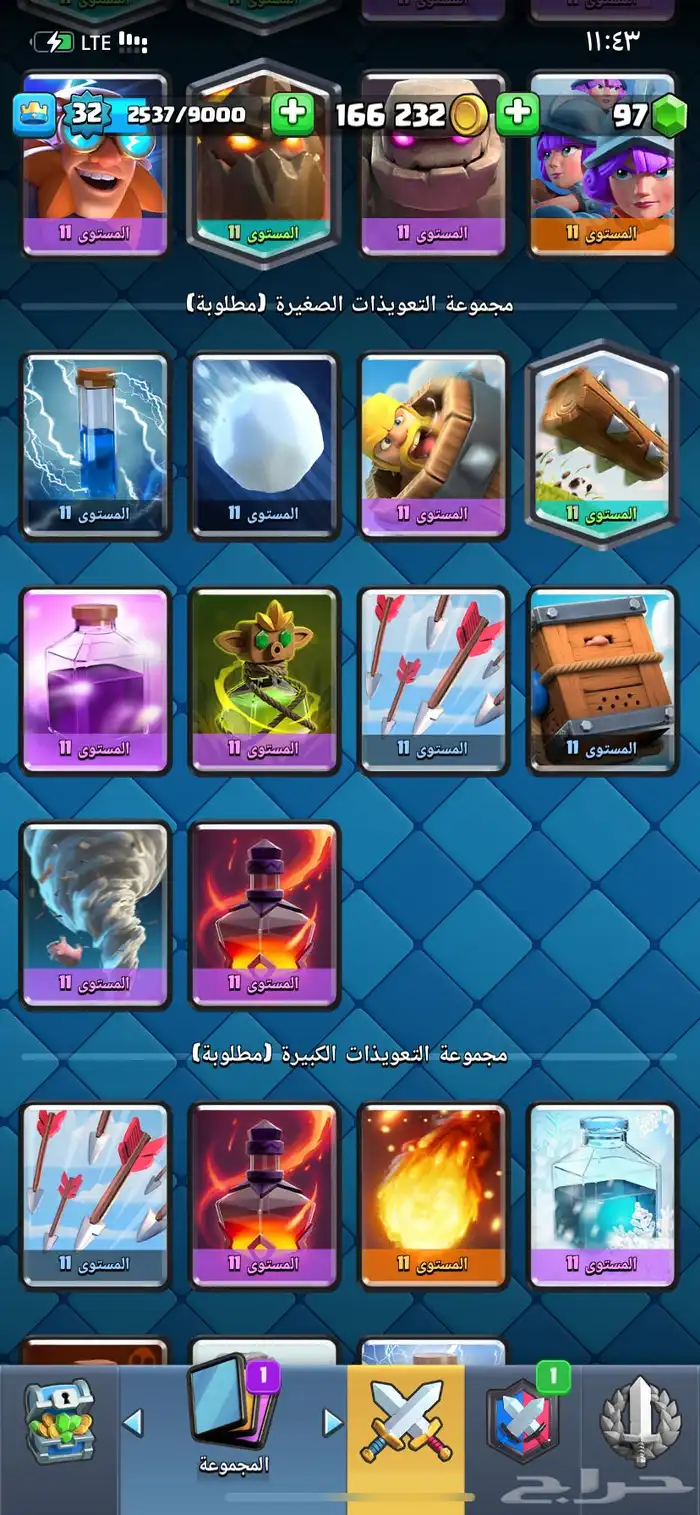
Task: Tap the left arrow beside the collection tab
Action: click(x=133, y=1422)
